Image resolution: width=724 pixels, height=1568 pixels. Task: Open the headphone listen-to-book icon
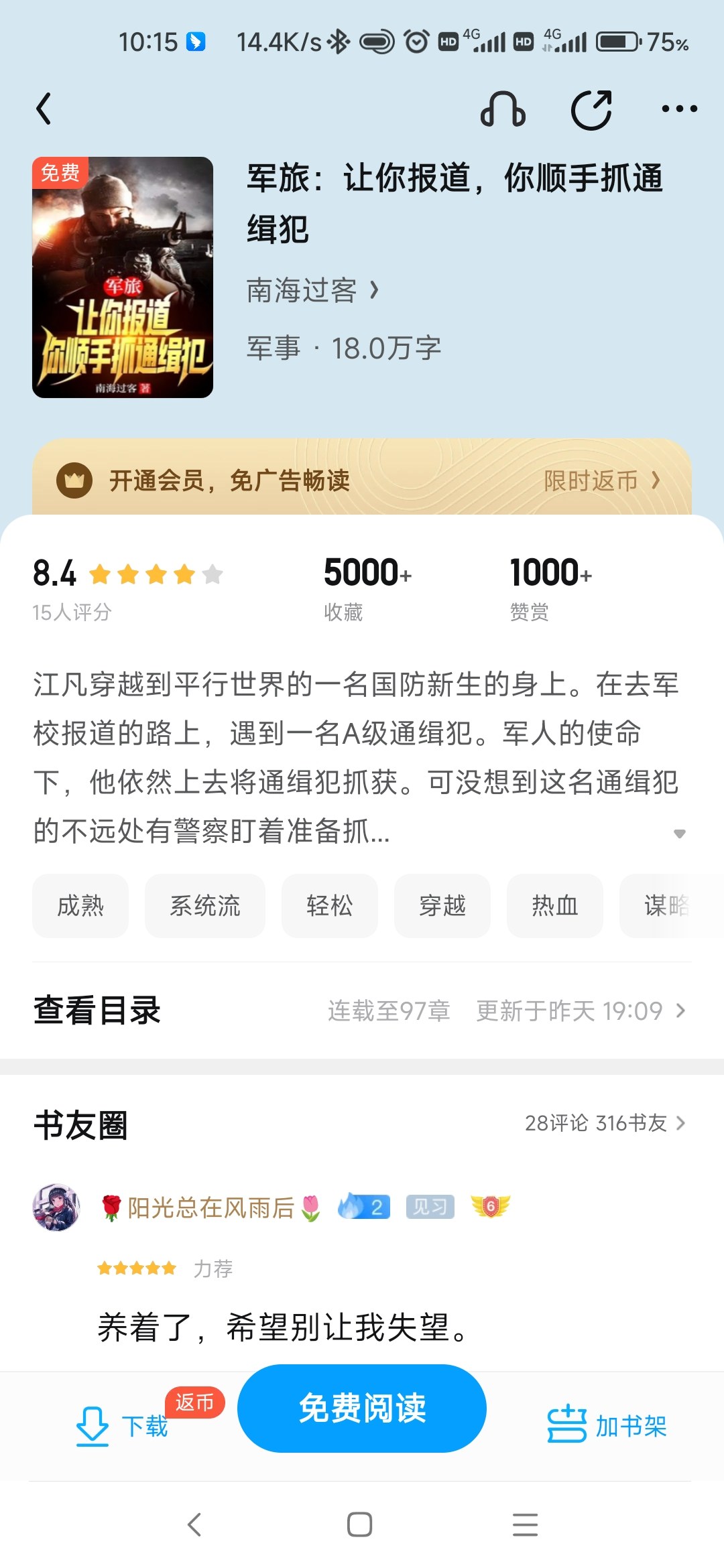coord(503,109)
